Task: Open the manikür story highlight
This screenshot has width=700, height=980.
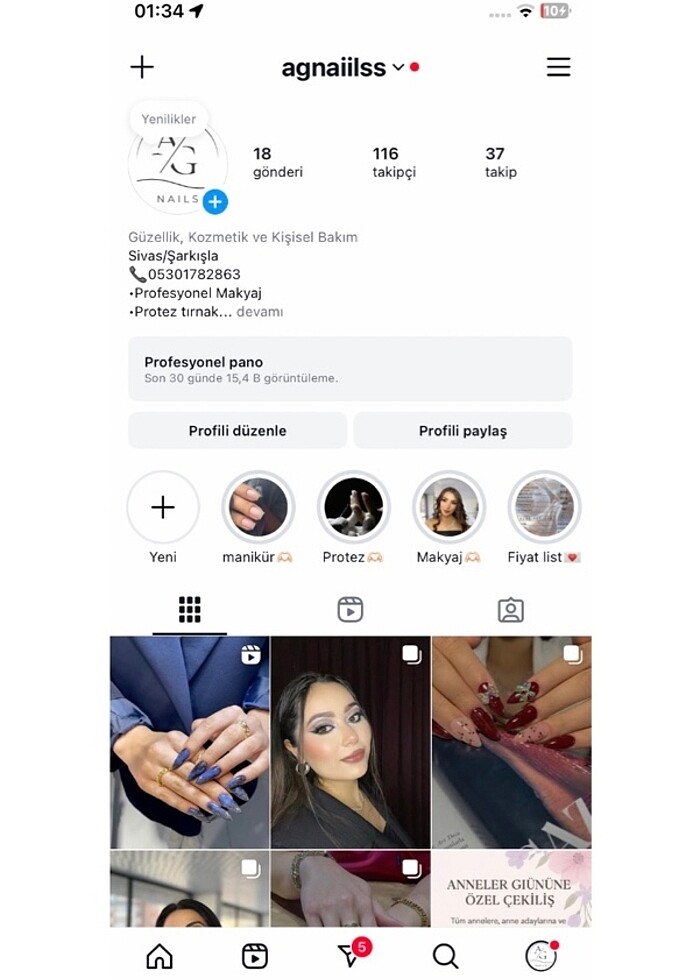Action: [258, 508]
